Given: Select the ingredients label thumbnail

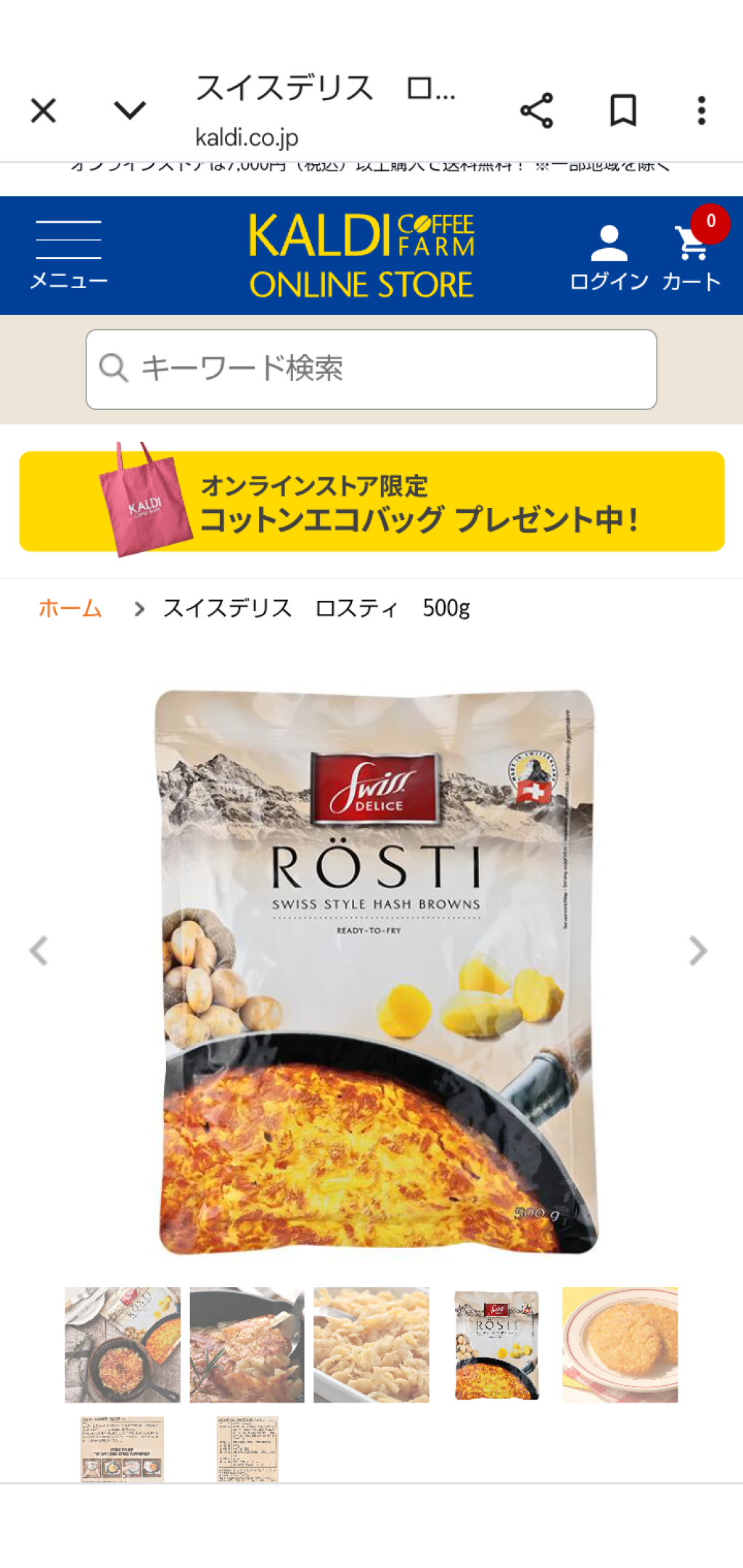Looking at the screenshot, I should click(x=247, y=1448).
